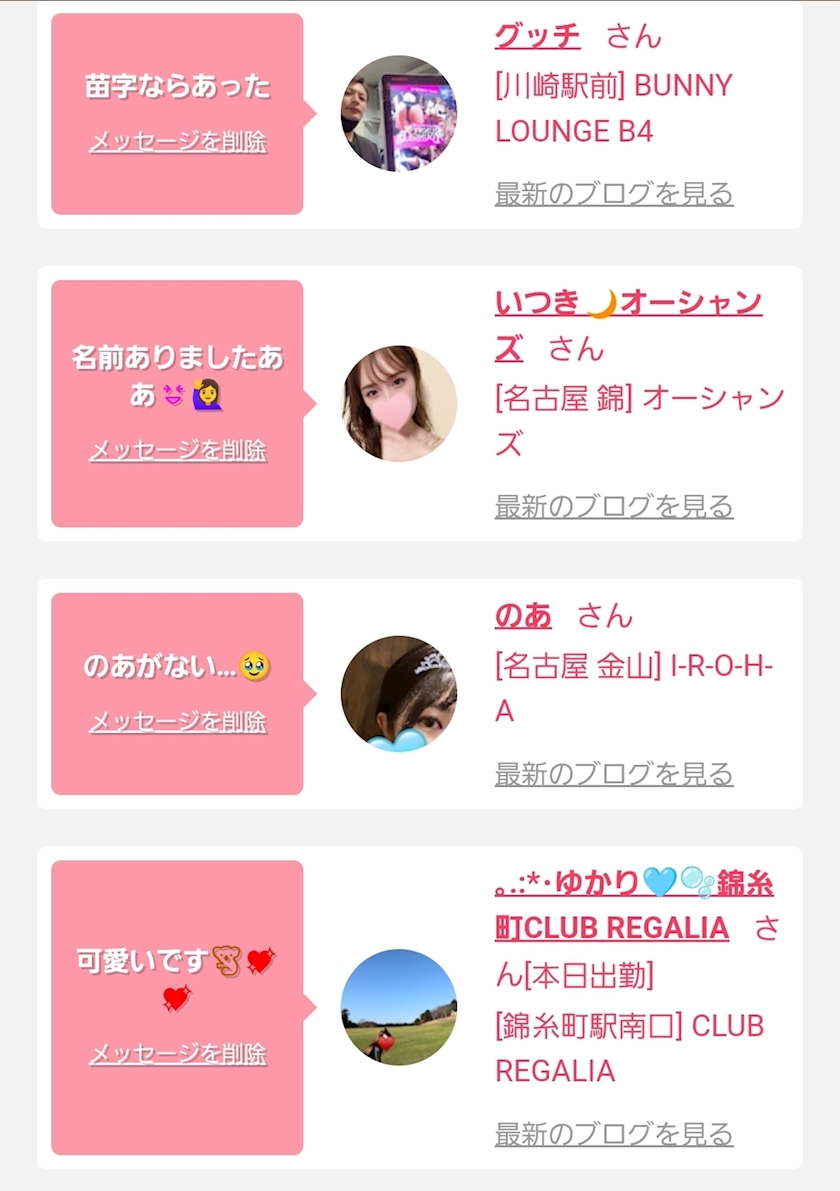Tap いつき's profile picture
840x1191 pixels.
tap(399, 404)
